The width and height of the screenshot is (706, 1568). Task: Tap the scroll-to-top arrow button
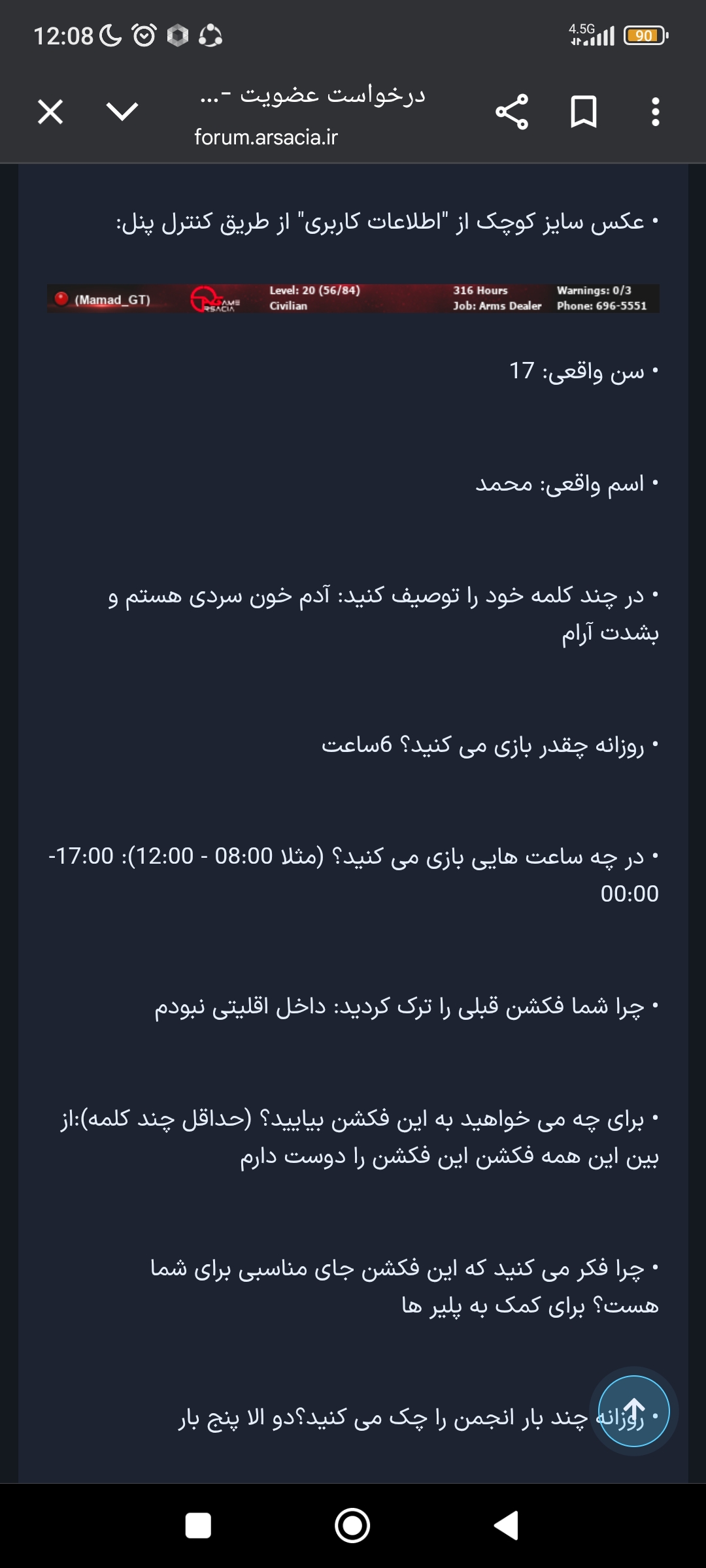(x=633, y=1411)
